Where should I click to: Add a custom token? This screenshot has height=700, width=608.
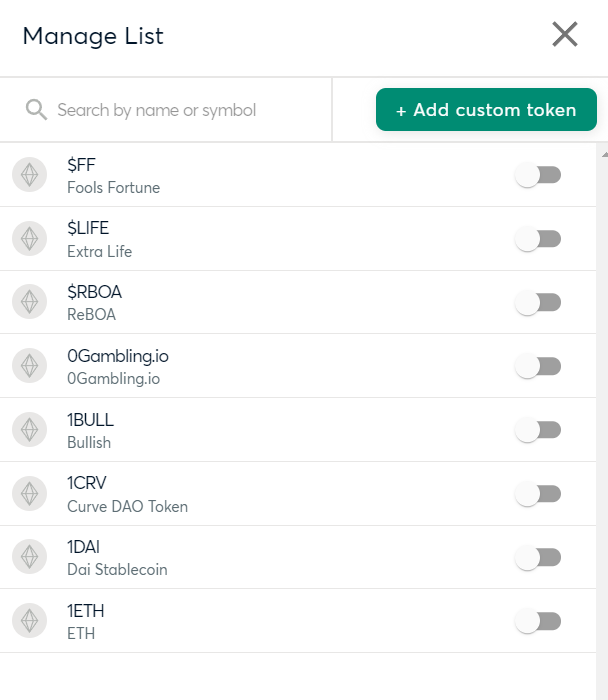point(486,110)
